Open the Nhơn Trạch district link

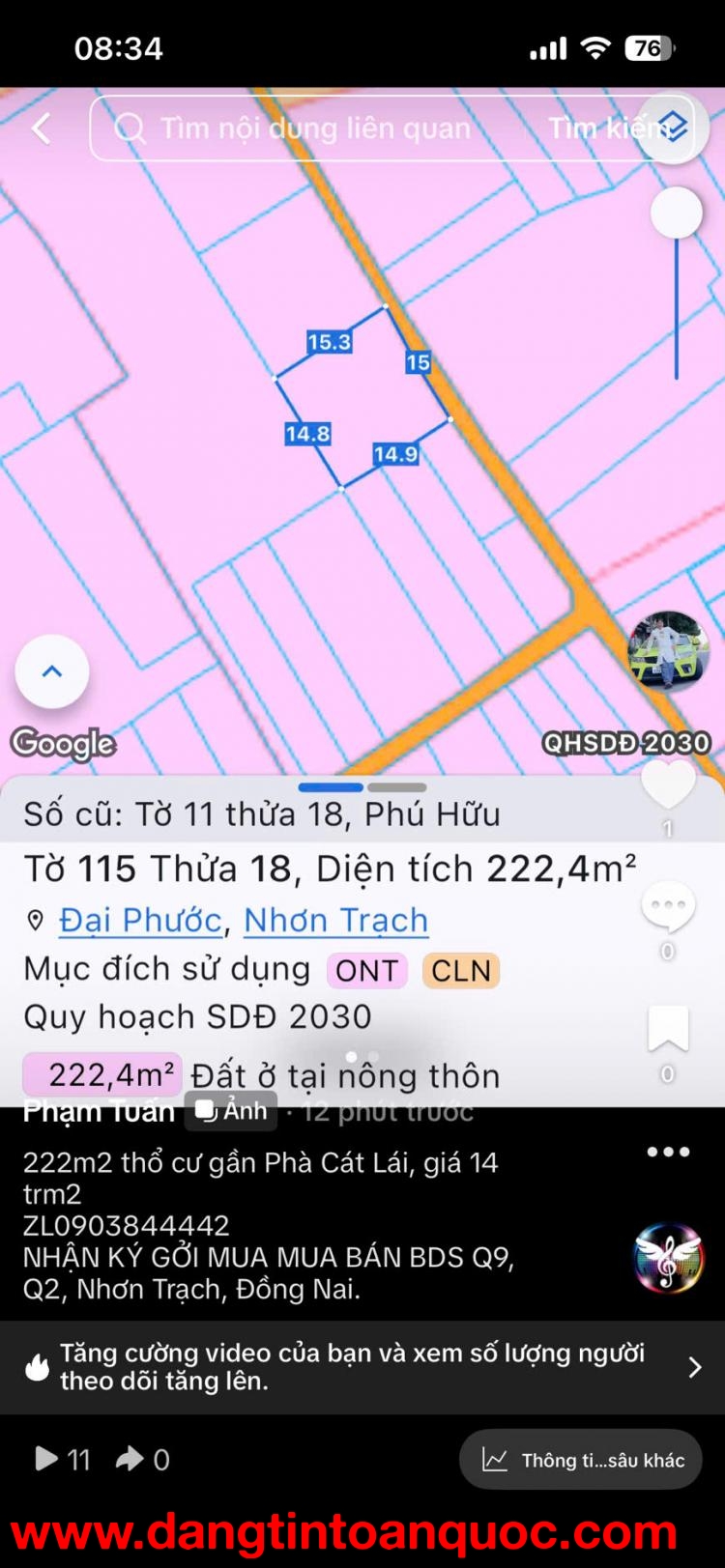pyautogui.click(x=335, y=920)
